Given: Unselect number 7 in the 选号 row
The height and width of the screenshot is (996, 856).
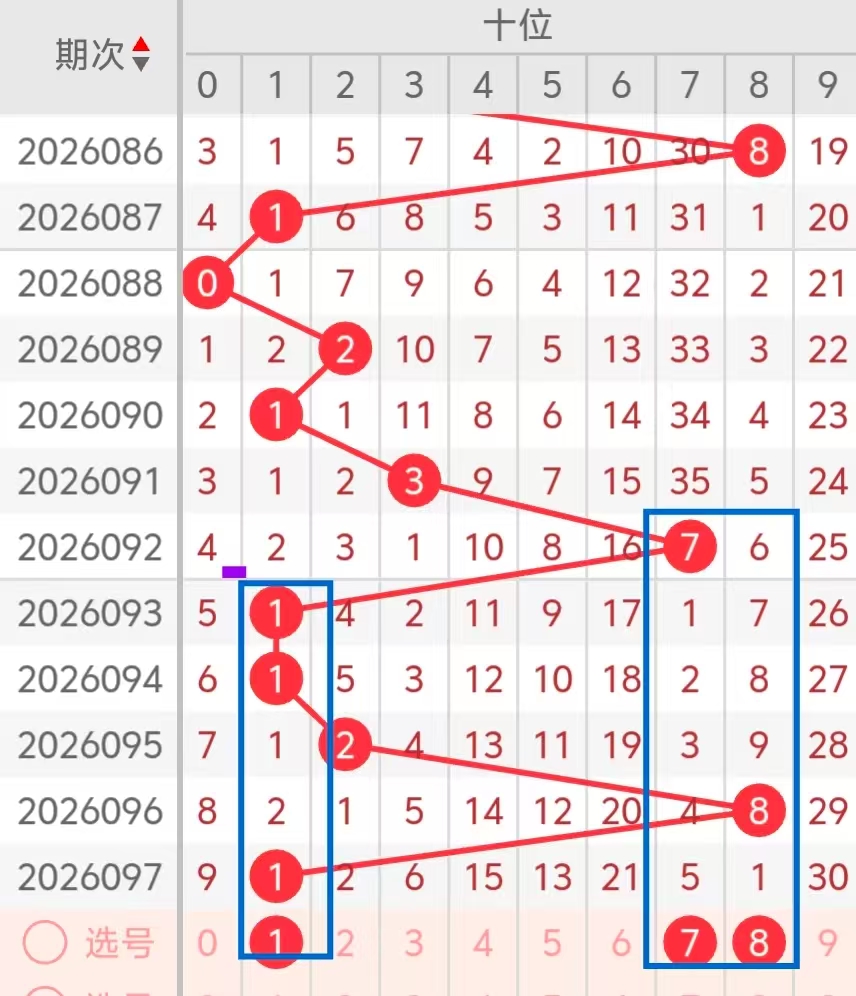Looking at the screenshot, I should [690, 942].
